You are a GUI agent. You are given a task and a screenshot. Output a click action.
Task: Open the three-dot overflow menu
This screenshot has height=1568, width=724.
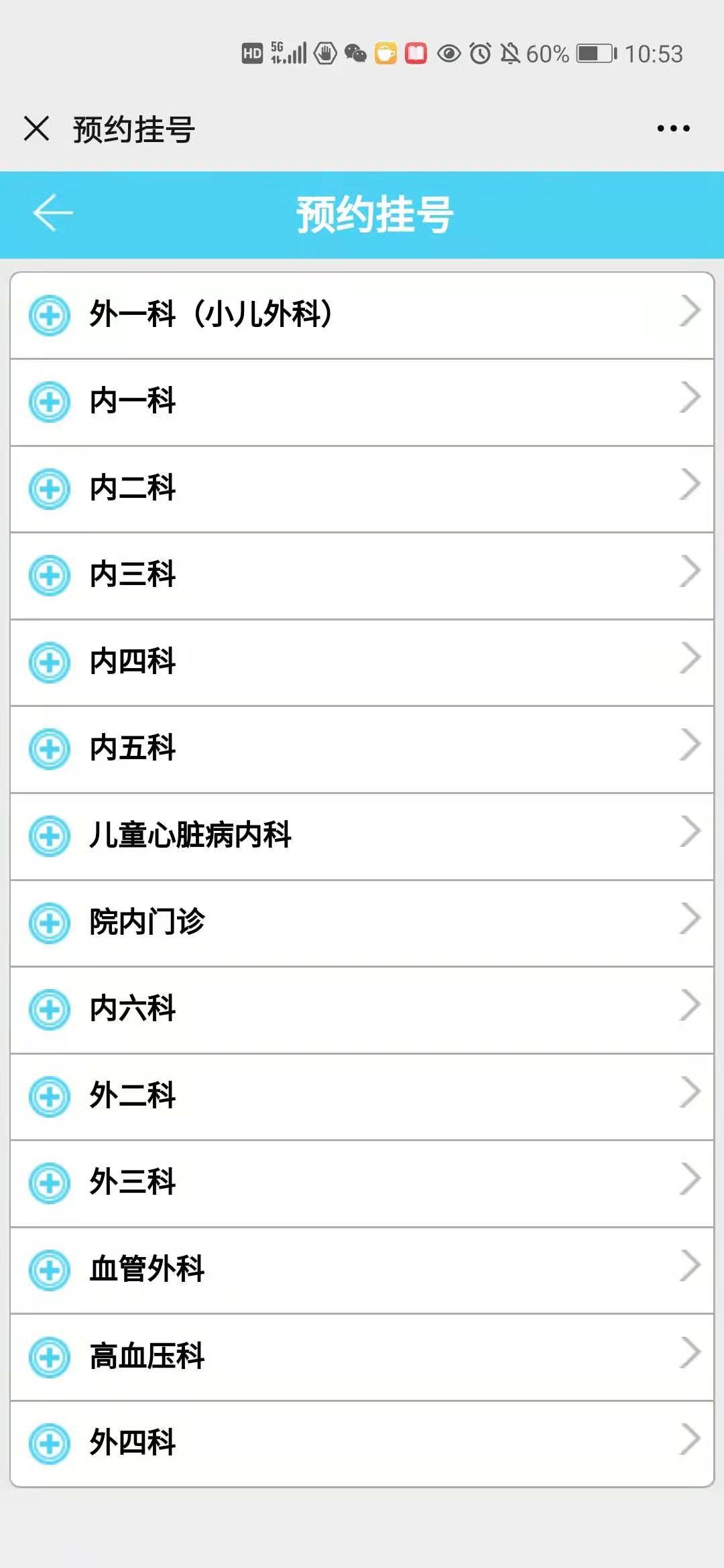tap(673, 128)
